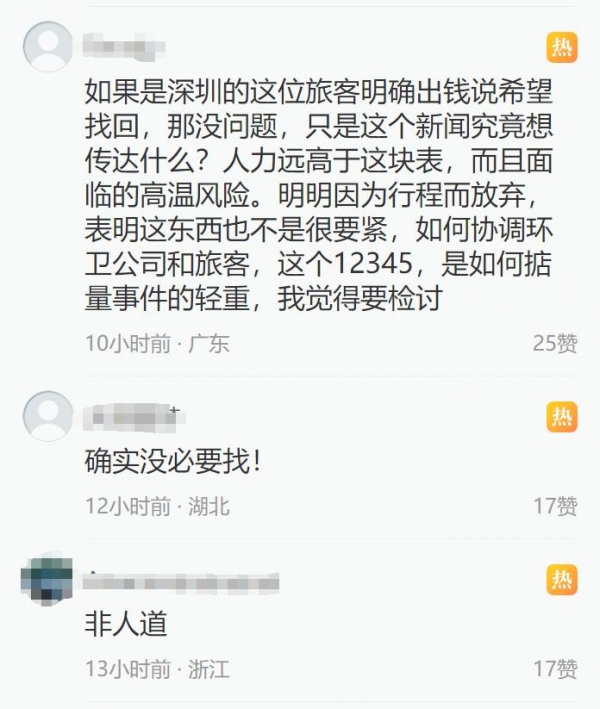Open avatar of the 广东 commenter
Screen dimensions: 600x709
click(x=47, y=46)
